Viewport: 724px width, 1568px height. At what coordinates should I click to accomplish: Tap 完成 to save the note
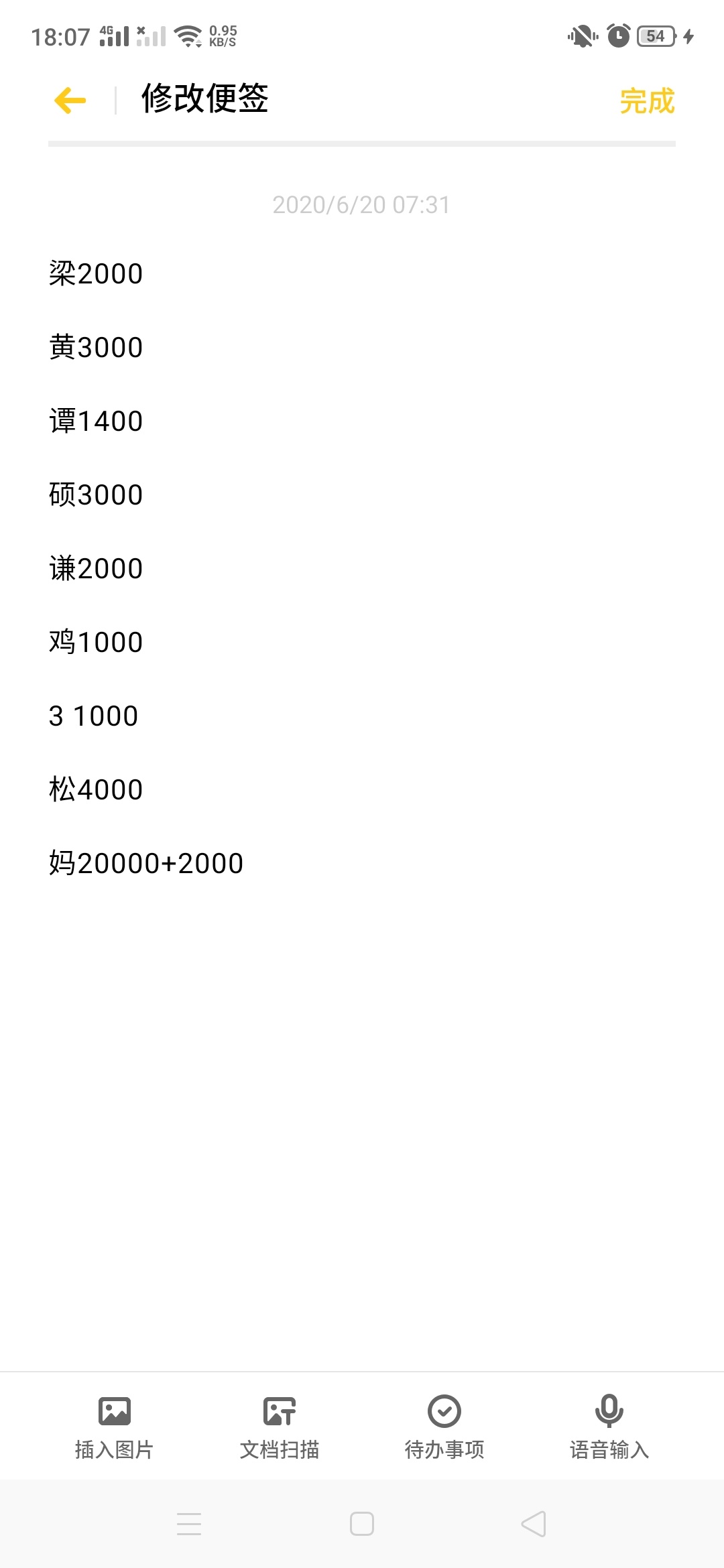click(x=647, y=101)
